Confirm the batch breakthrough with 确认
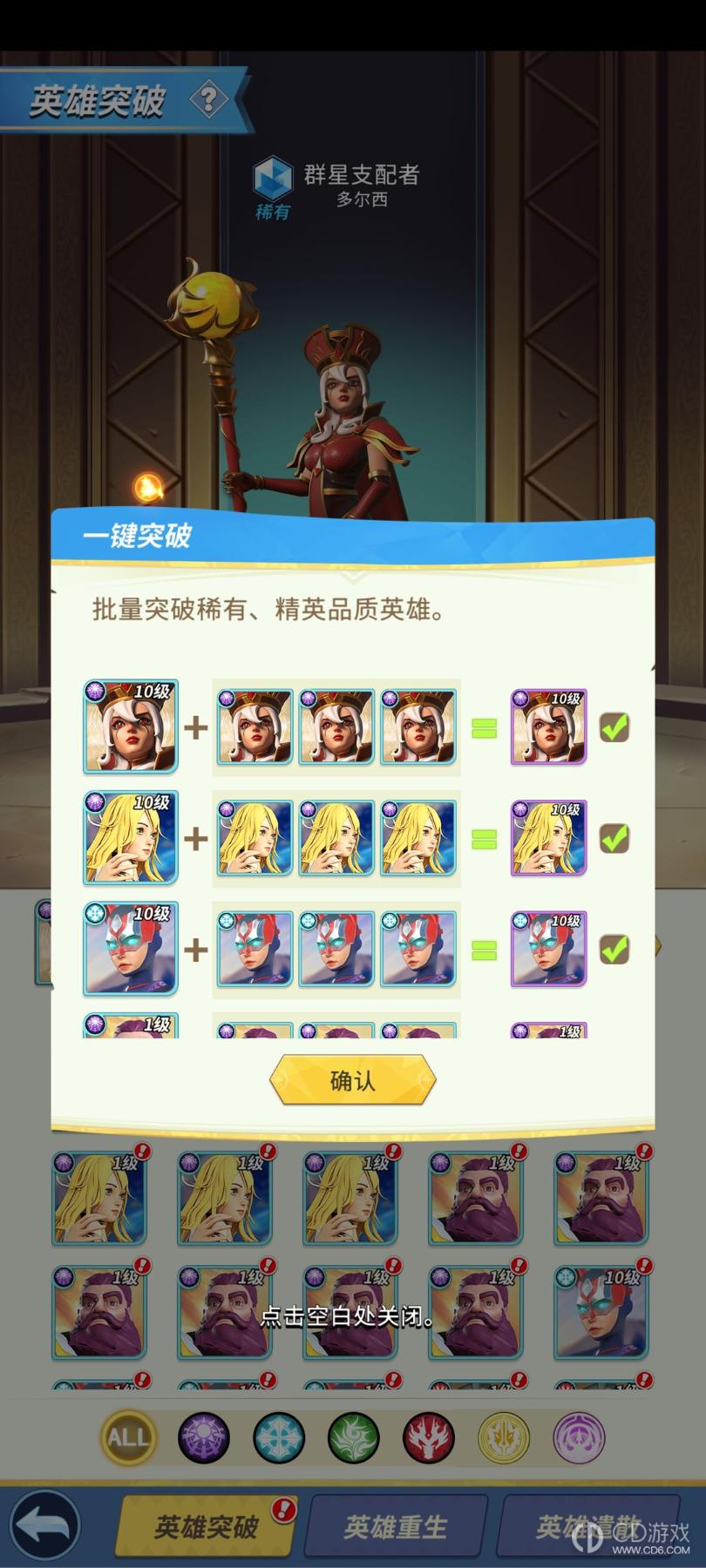The image size is (706, 1568). click(352, 1080)
